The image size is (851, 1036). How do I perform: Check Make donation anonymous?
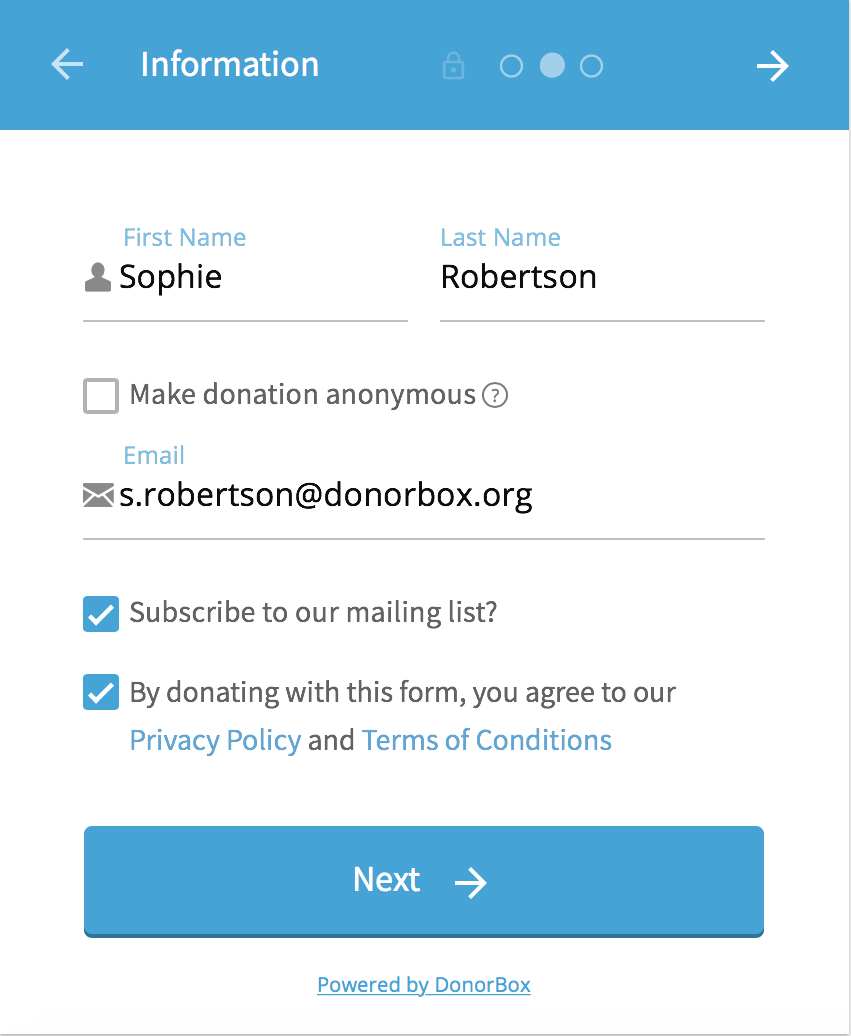101,396
